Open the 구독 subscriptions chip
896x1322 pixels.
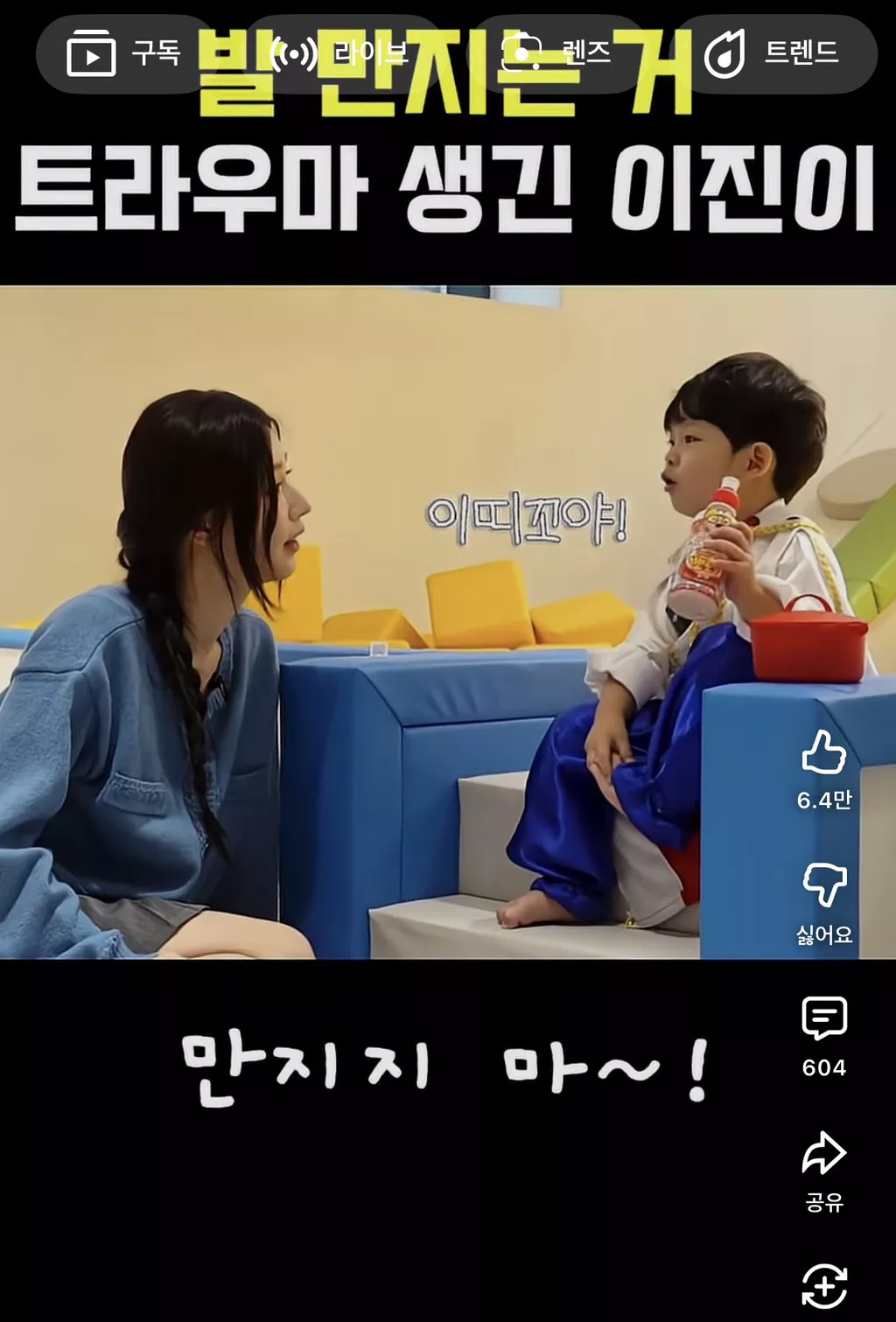pyautogui.click(x=124, y=54)
